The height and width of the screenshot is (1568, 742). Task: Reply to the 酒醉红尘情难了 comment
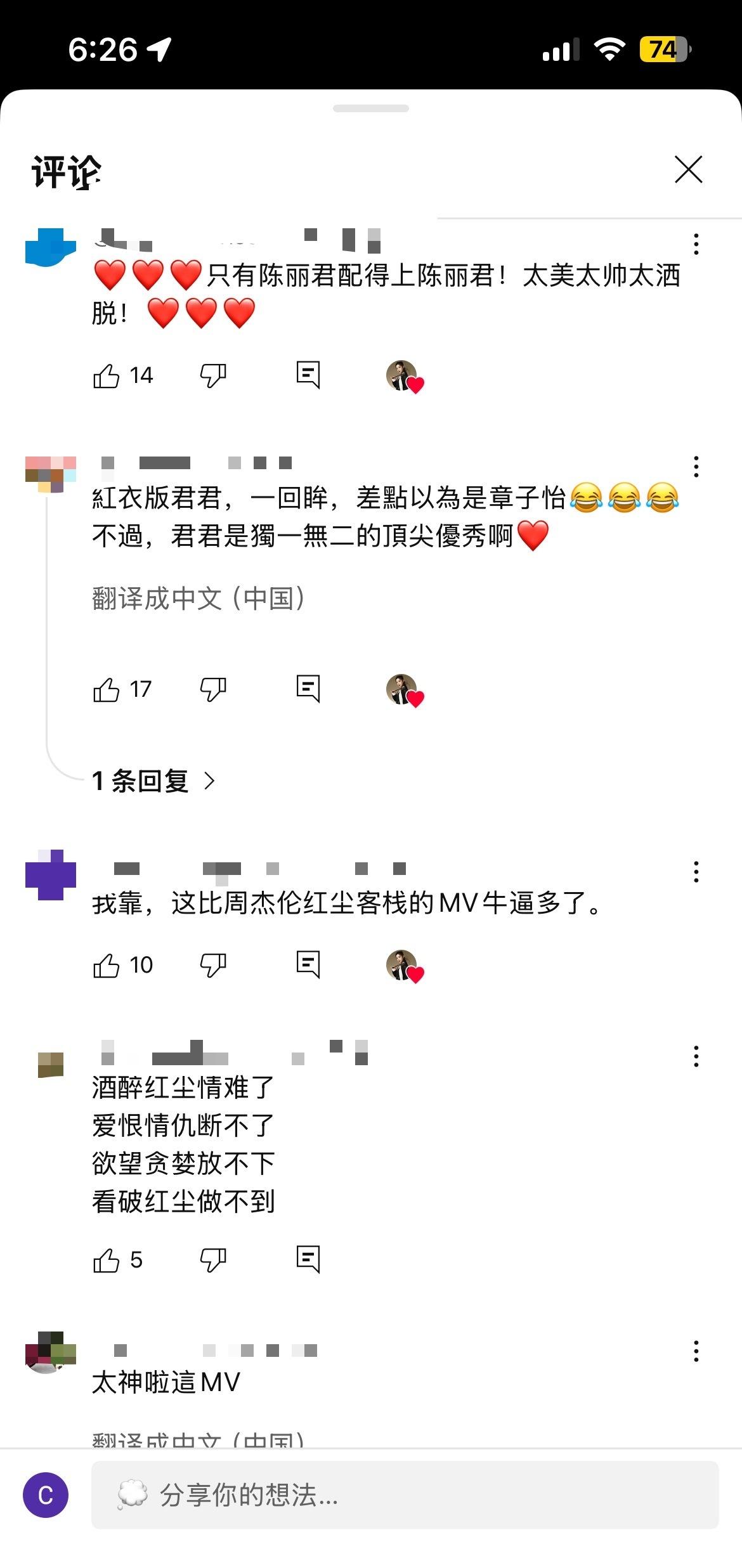coord(308,1259)
